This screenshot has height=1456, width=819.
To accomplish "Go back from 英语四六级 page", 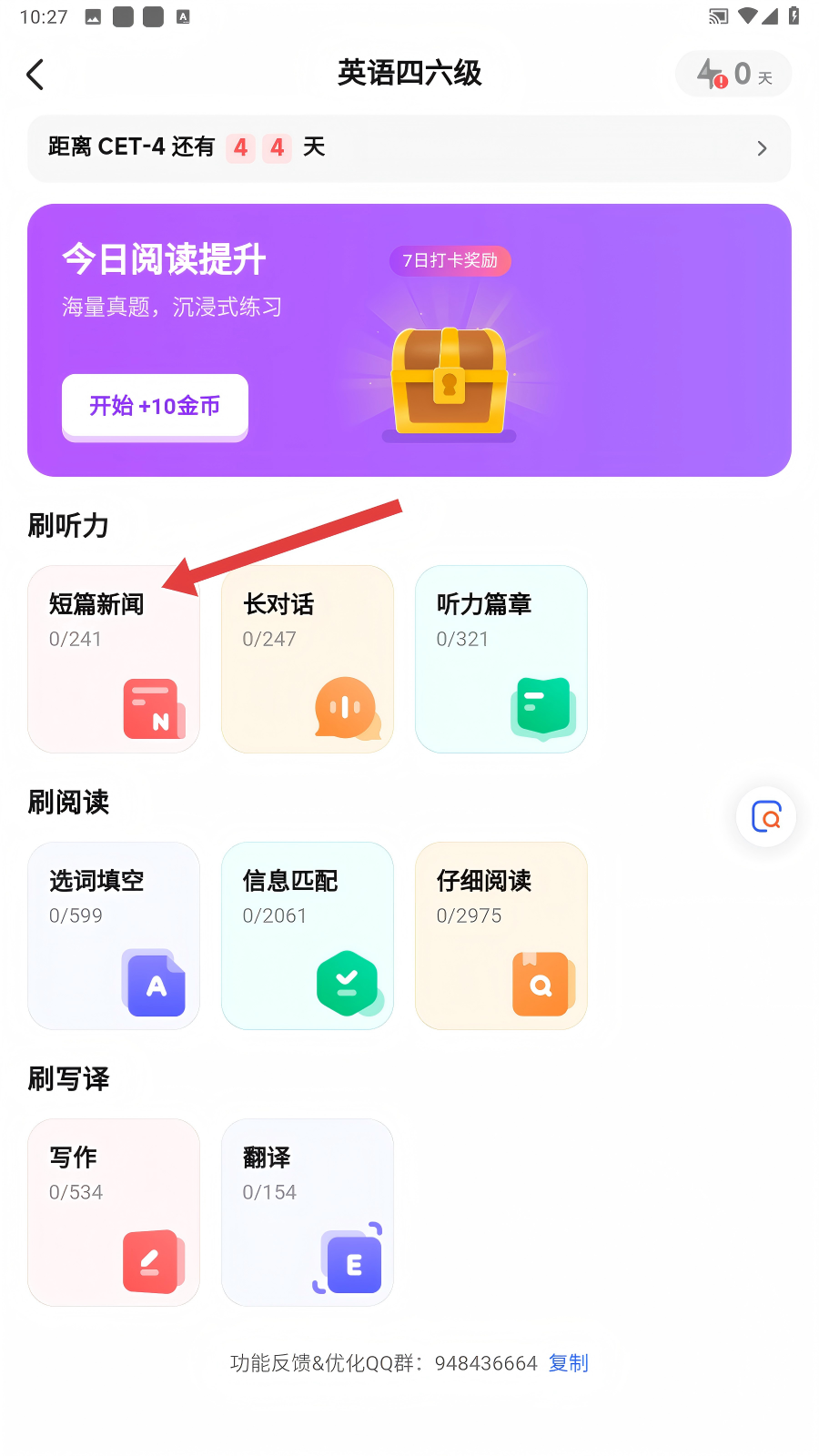I will tap(36, 75).
